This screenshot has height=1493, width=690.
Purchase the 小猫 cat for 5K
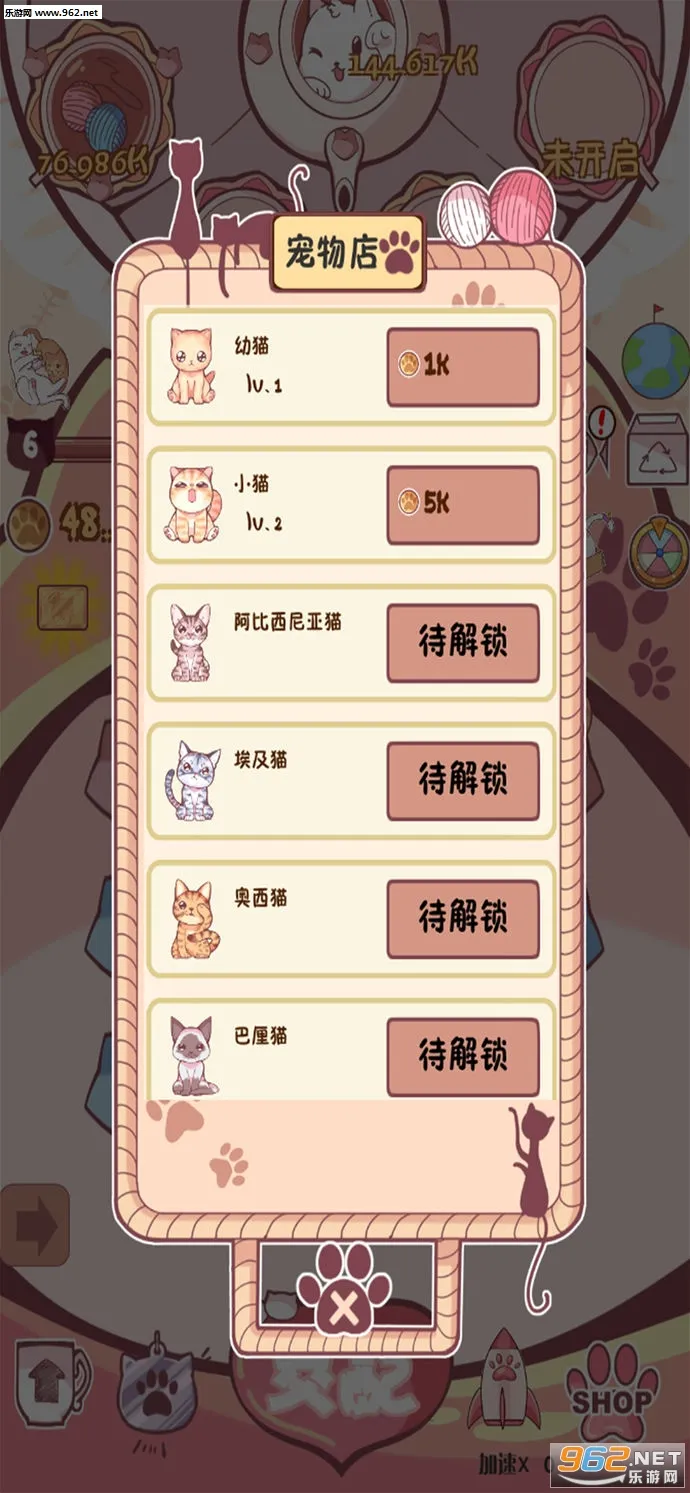click(463, 504)
